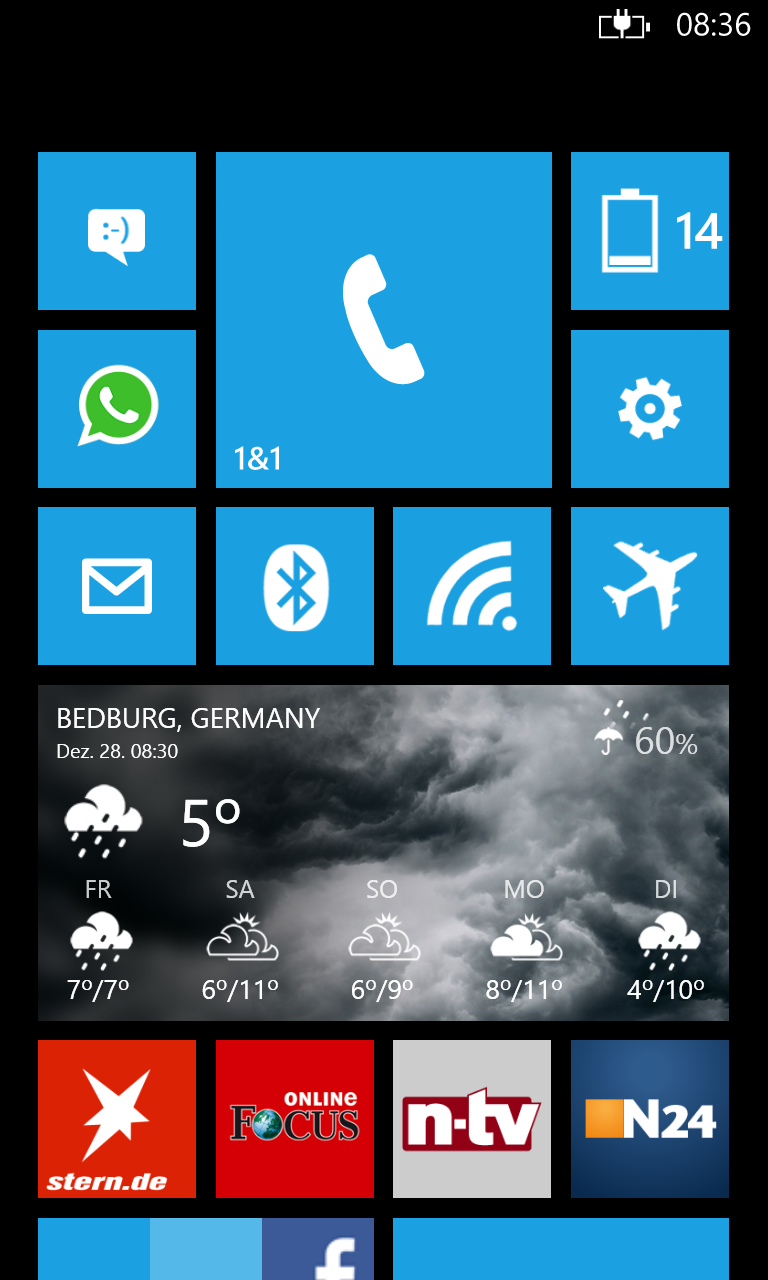Launch the stern.de app

pyautogui.click(x=117, y=1119)
